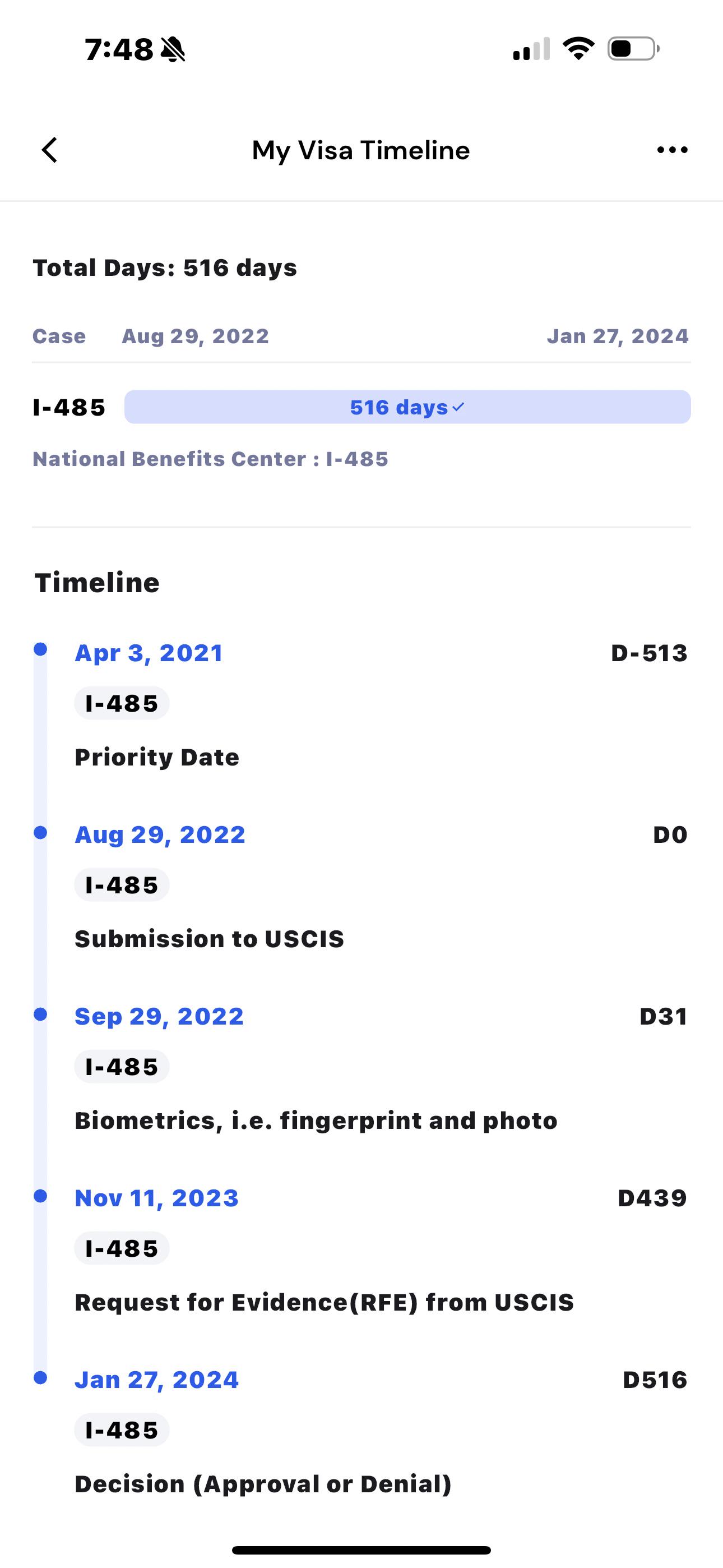Image resolution: width=723 pixels, height=1568 pixels.
Task: Tap the I-485 label beside the progress bar
Action: point(69,407)
